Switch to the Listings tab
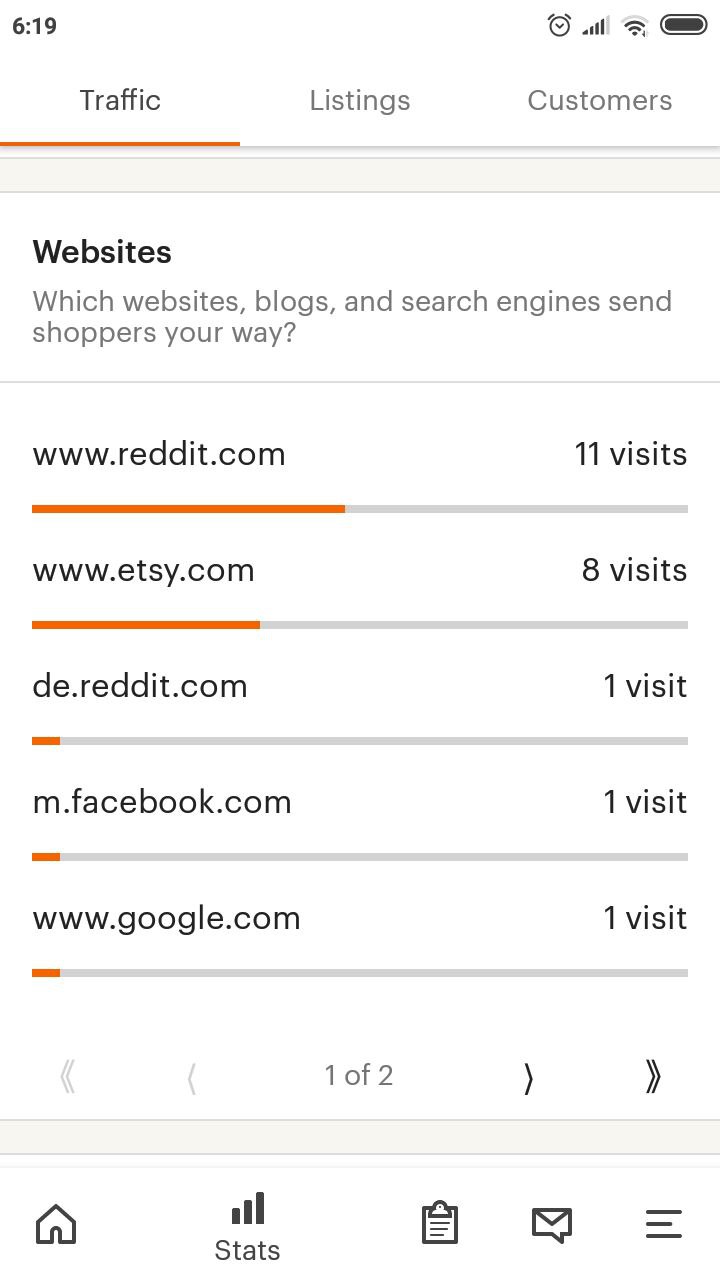The width and height of the screenshot is (720, 1280). pyautogui.click(x=360, y=100)
